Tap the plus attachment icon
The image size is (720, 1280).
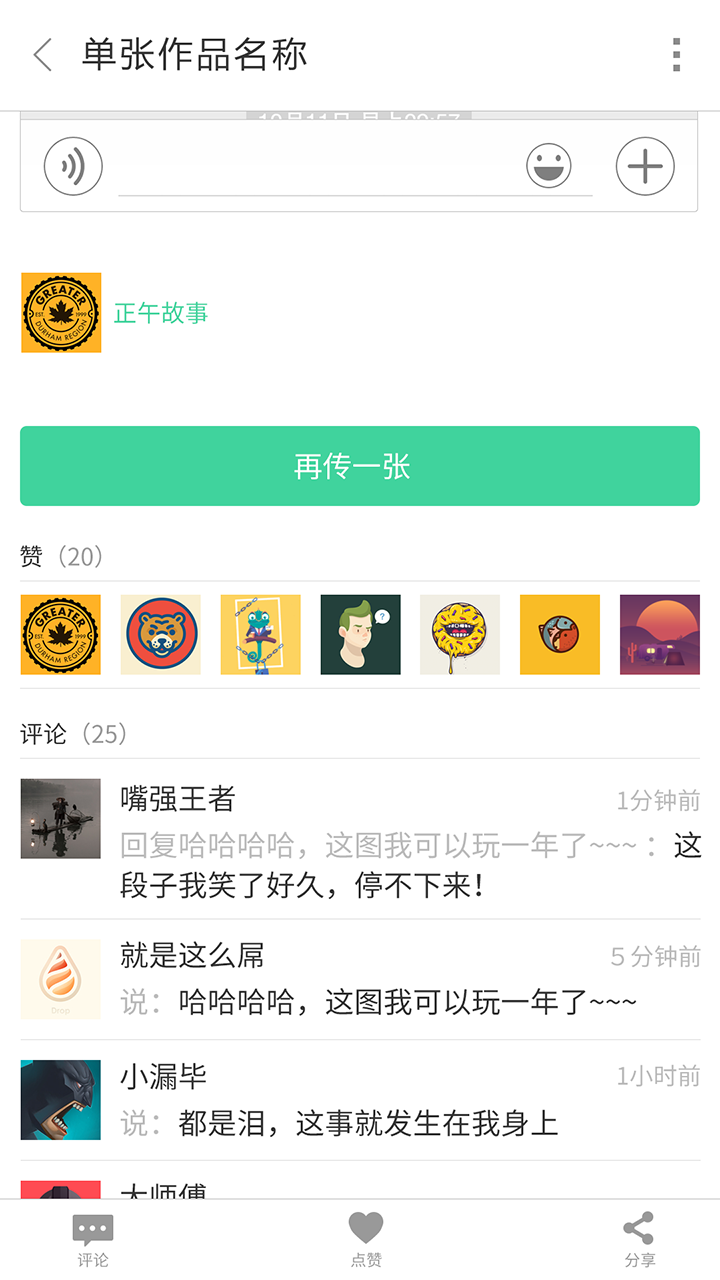(x=645, y=166)
